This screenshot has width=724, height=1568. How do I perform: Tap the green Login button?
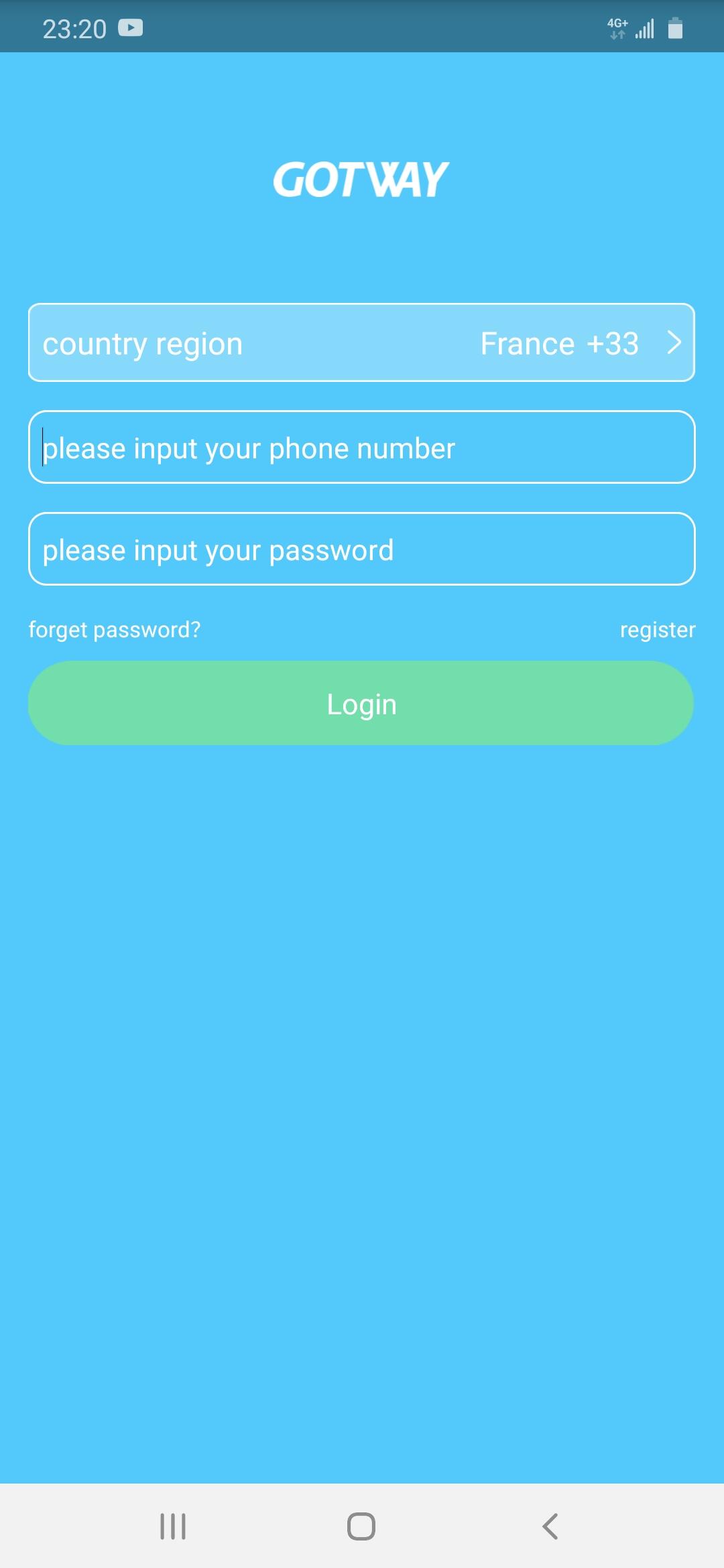pyautogui.click(x=361, y=703)
